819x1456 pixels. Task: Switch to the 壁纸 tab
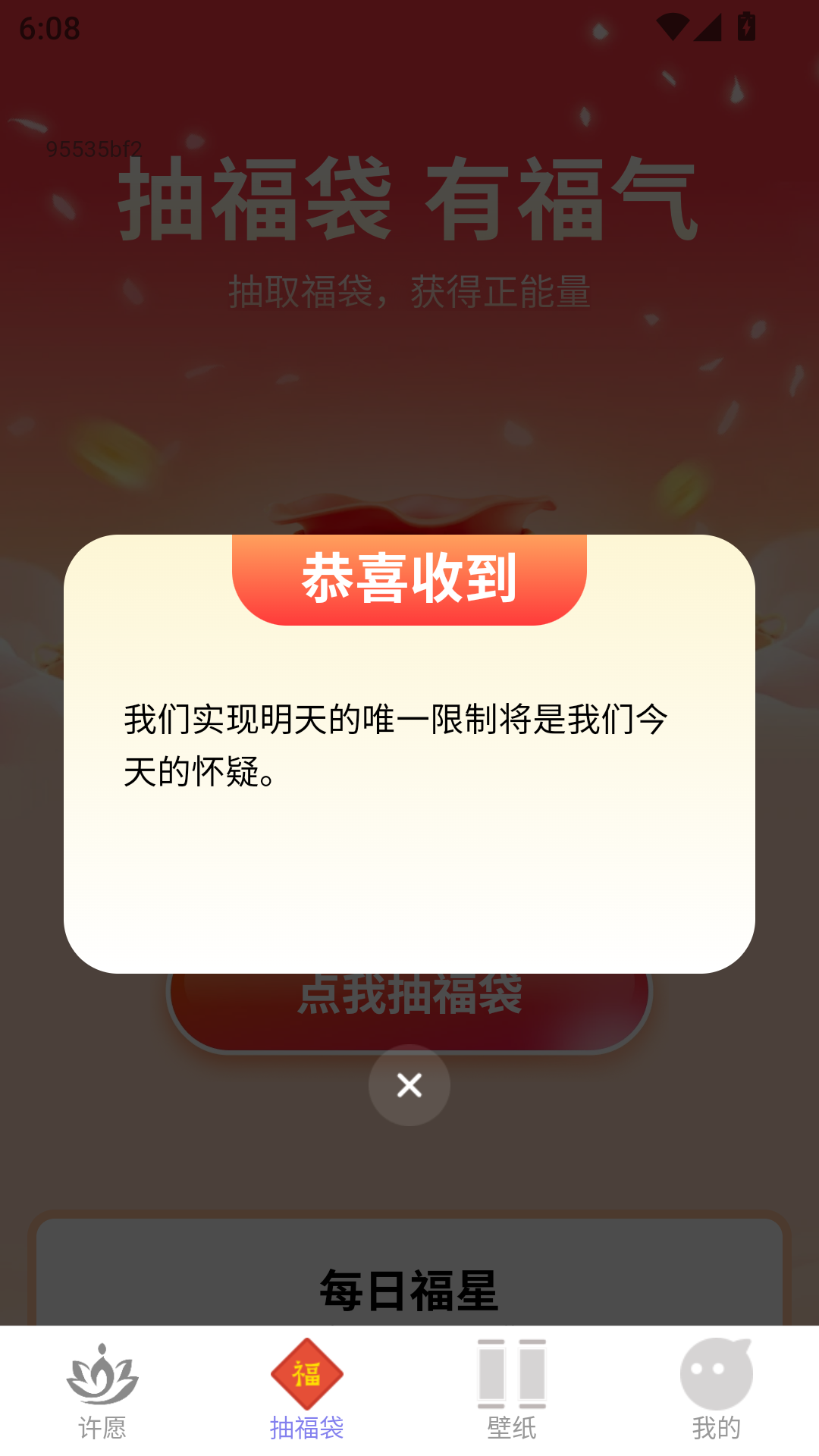[x=512, y=1424]
